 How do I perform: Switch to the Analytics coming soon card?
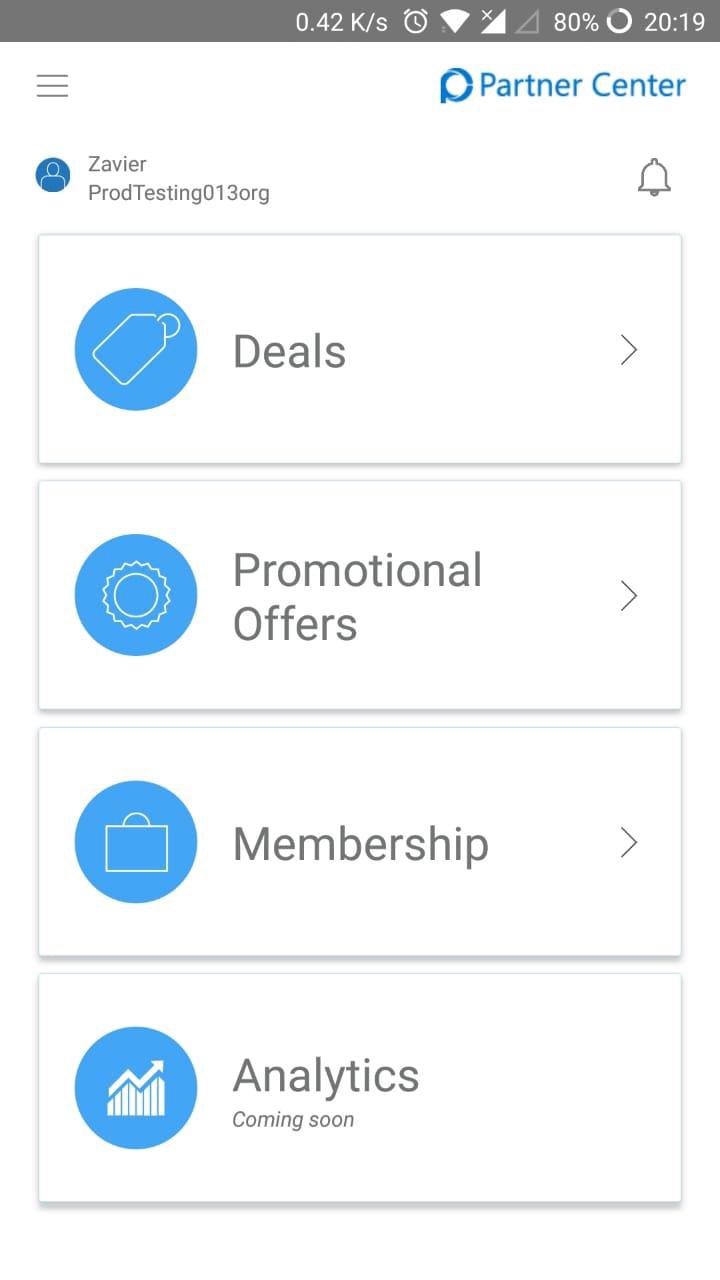coord(360,1087)
